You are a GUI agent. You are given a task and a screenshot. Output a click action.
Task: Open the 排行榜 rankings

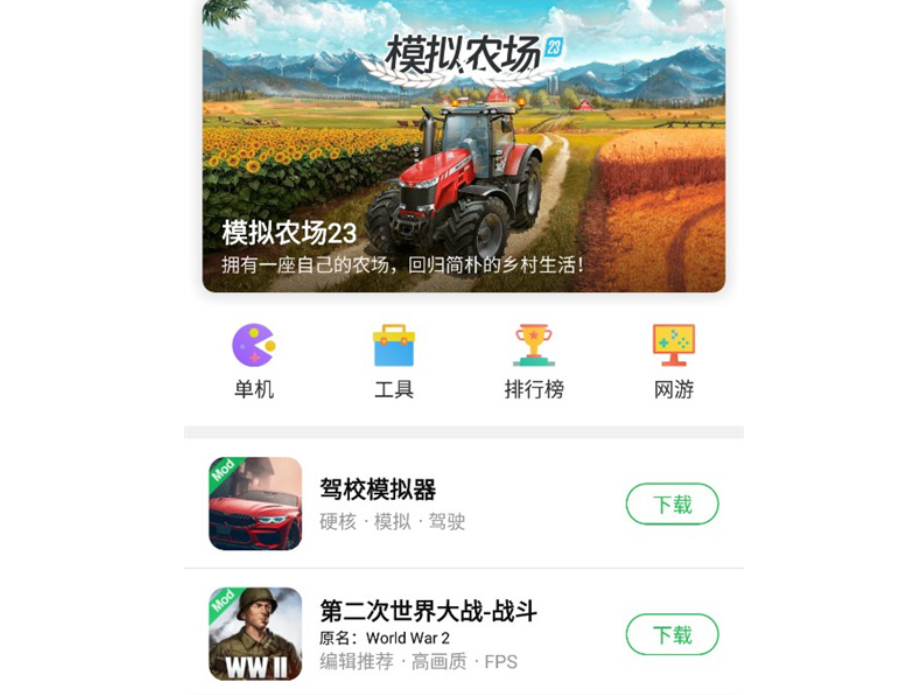point(534,361)
